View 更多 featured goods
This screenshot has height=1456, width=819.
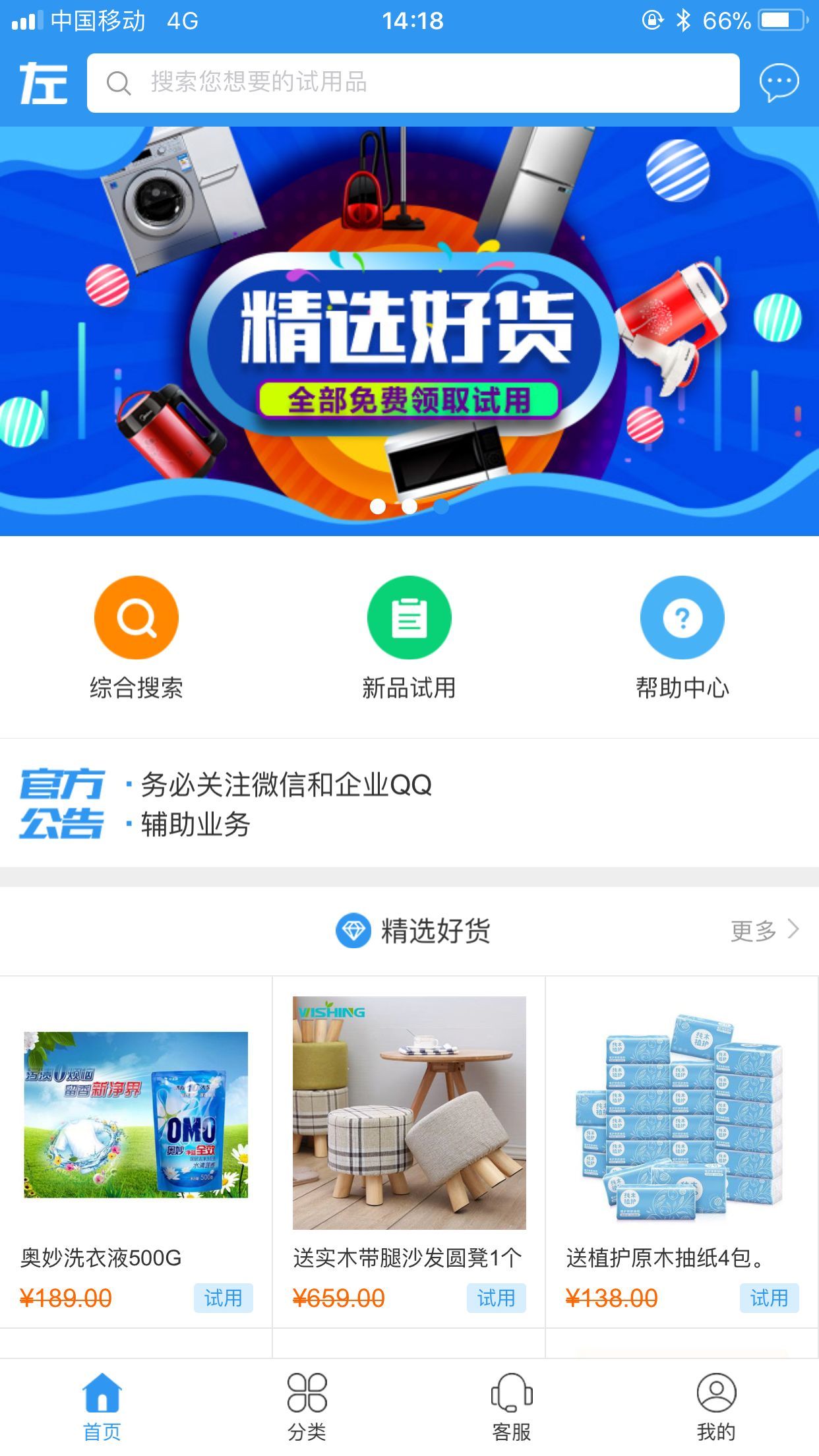(764, 930)
